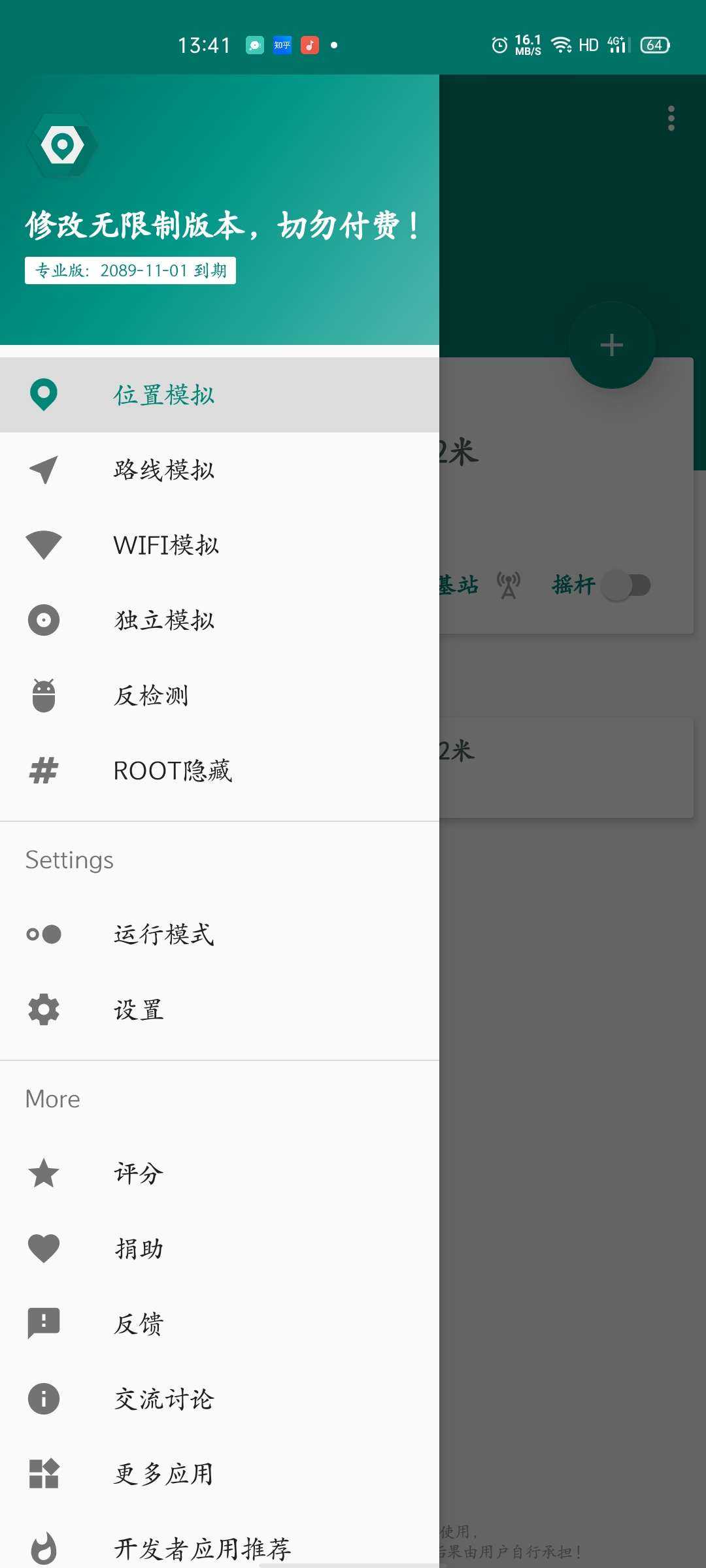Image resolution: width=706 pixels, height=1568 pixels.
Task: Open 设置 from the drawer
Action: coord(139,1010)
